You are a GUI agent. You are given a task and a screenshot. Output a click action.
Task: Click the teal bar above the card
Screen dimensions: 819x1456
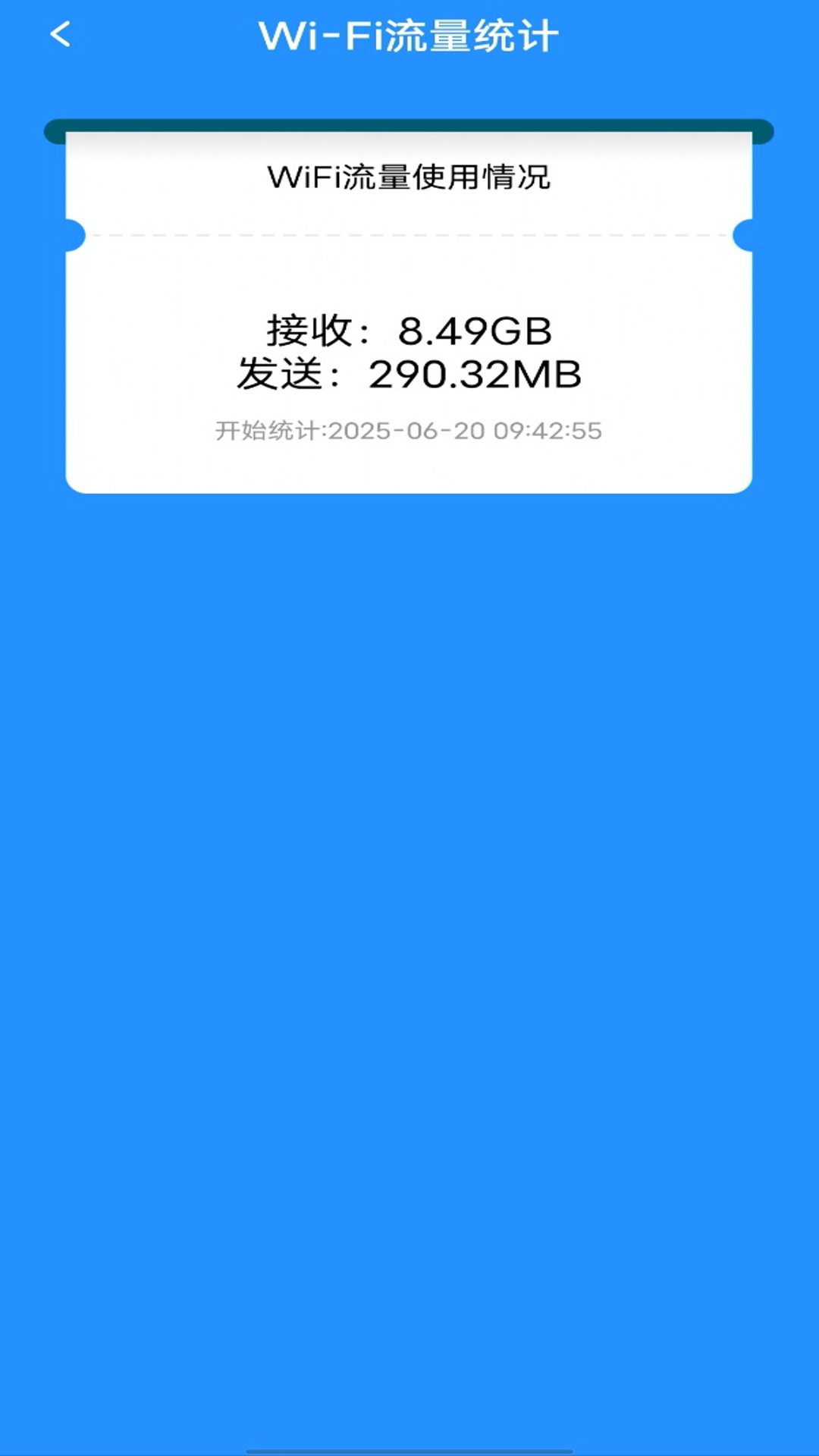409,129
